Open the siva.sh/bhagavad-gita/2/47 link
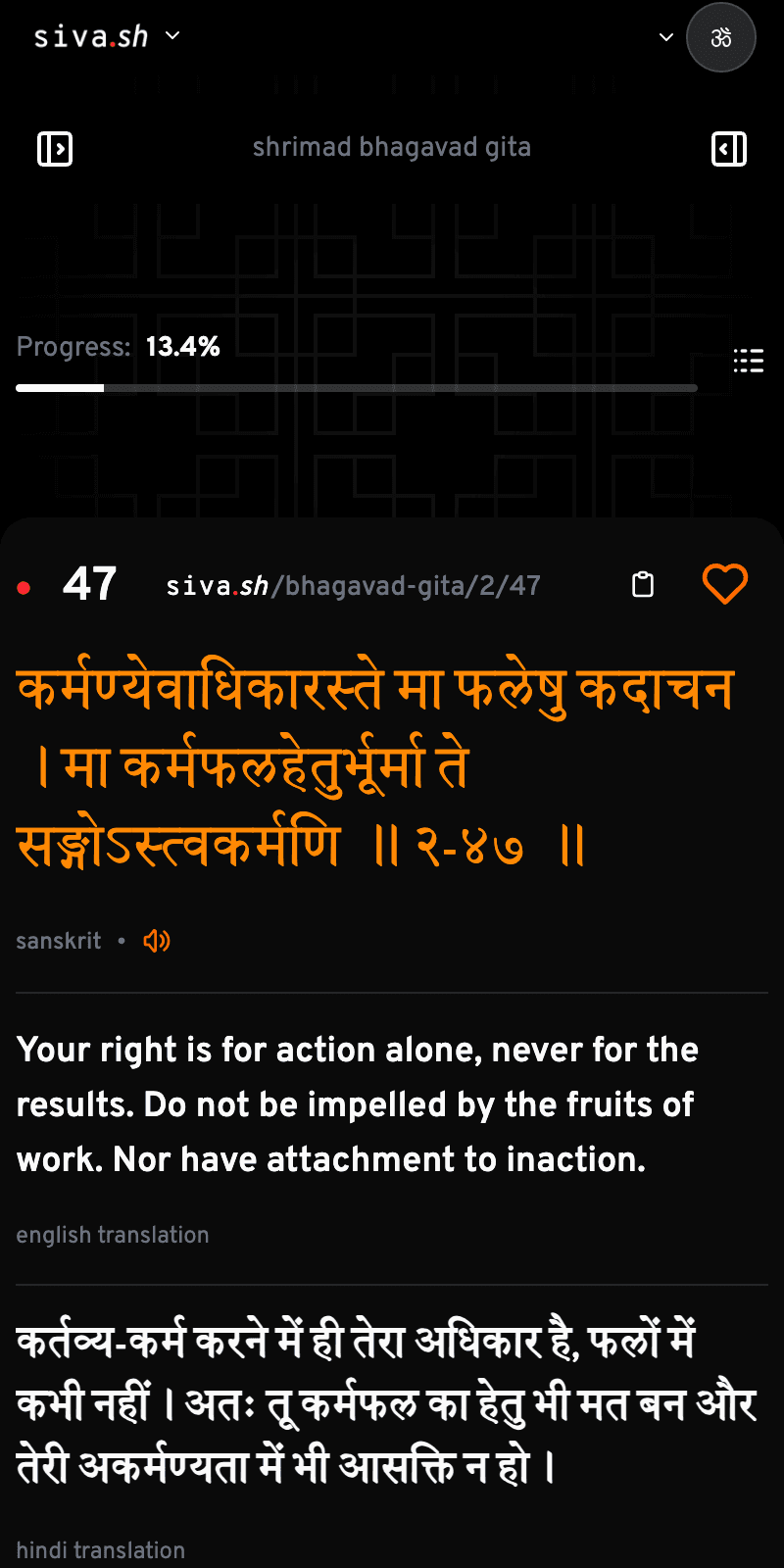The height and width of the screenshot is (1568, 784). pos(353,586)
